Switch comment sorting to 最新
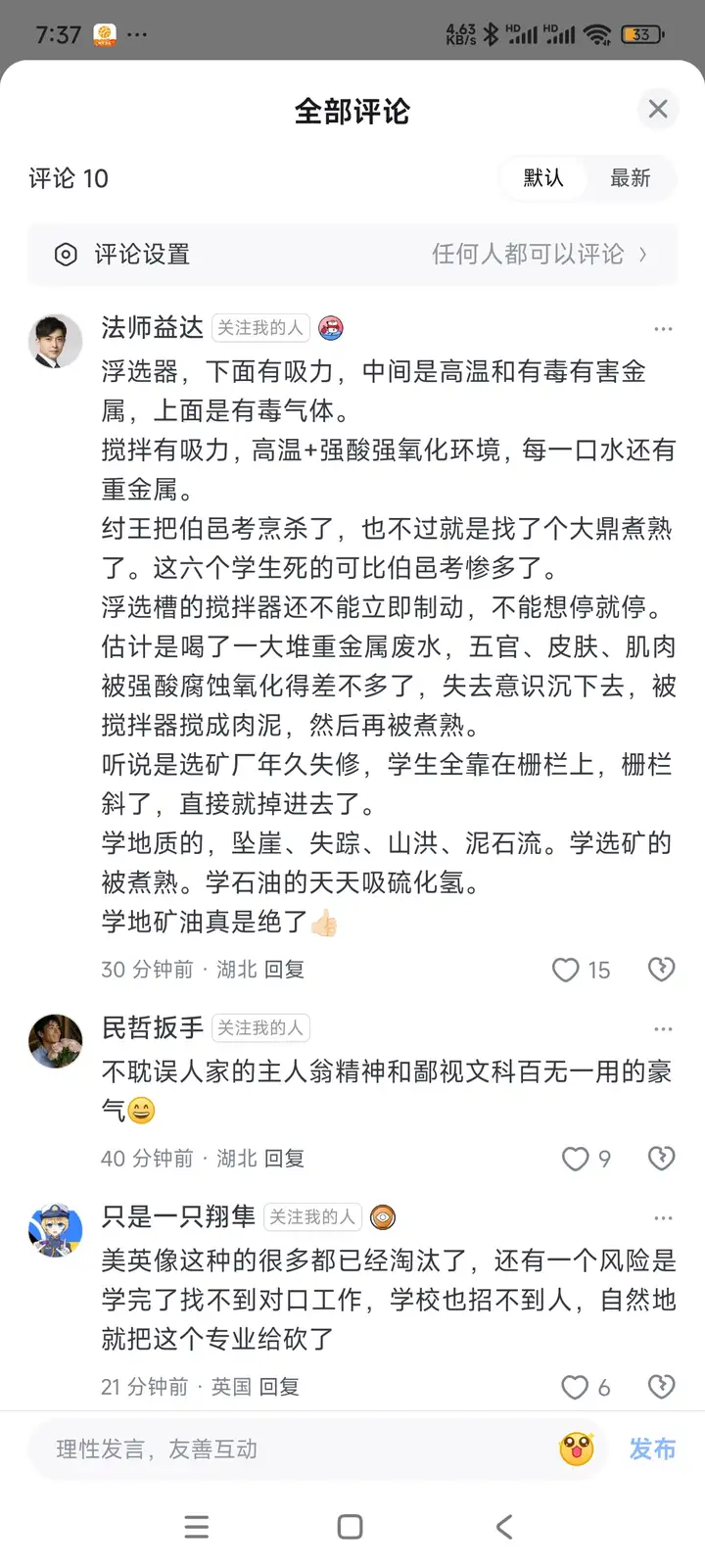 click(x=630, y=178)
